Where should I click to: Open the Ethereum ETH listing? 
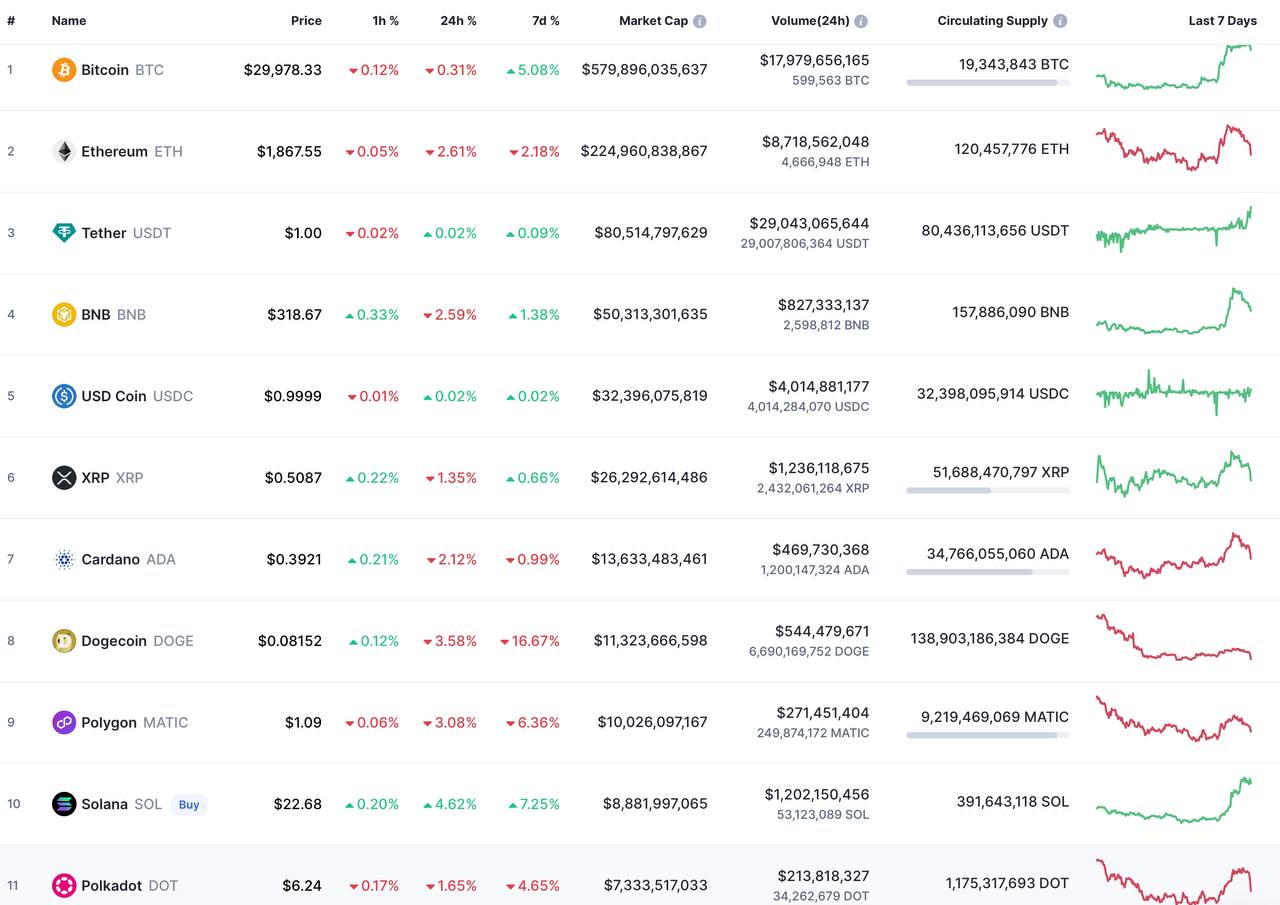pos(114,152)
